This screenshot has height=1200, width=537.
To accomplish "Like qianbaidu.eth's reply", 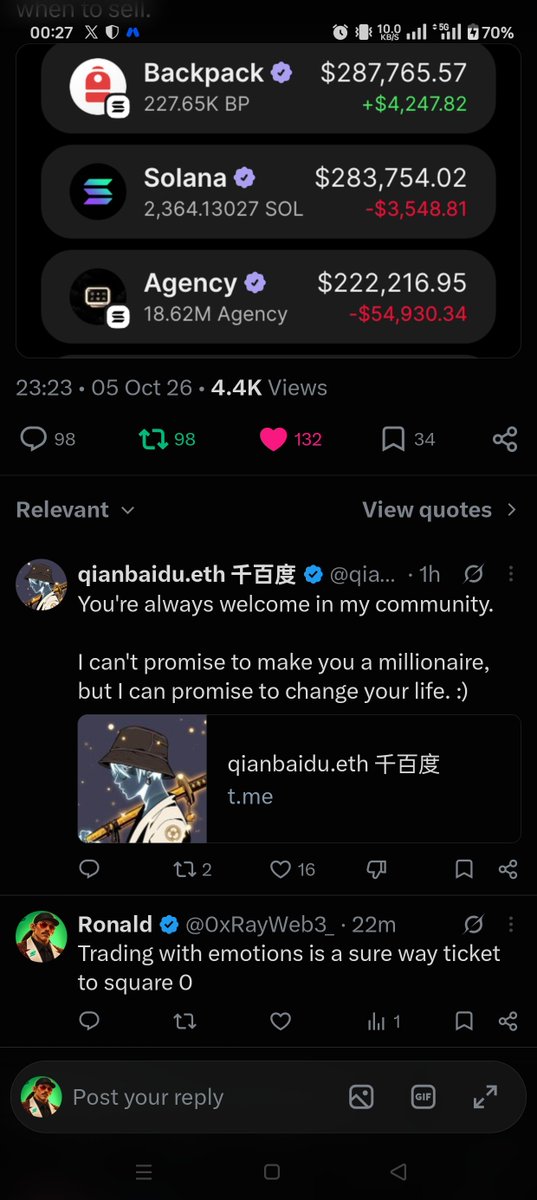I will [281, 869].
